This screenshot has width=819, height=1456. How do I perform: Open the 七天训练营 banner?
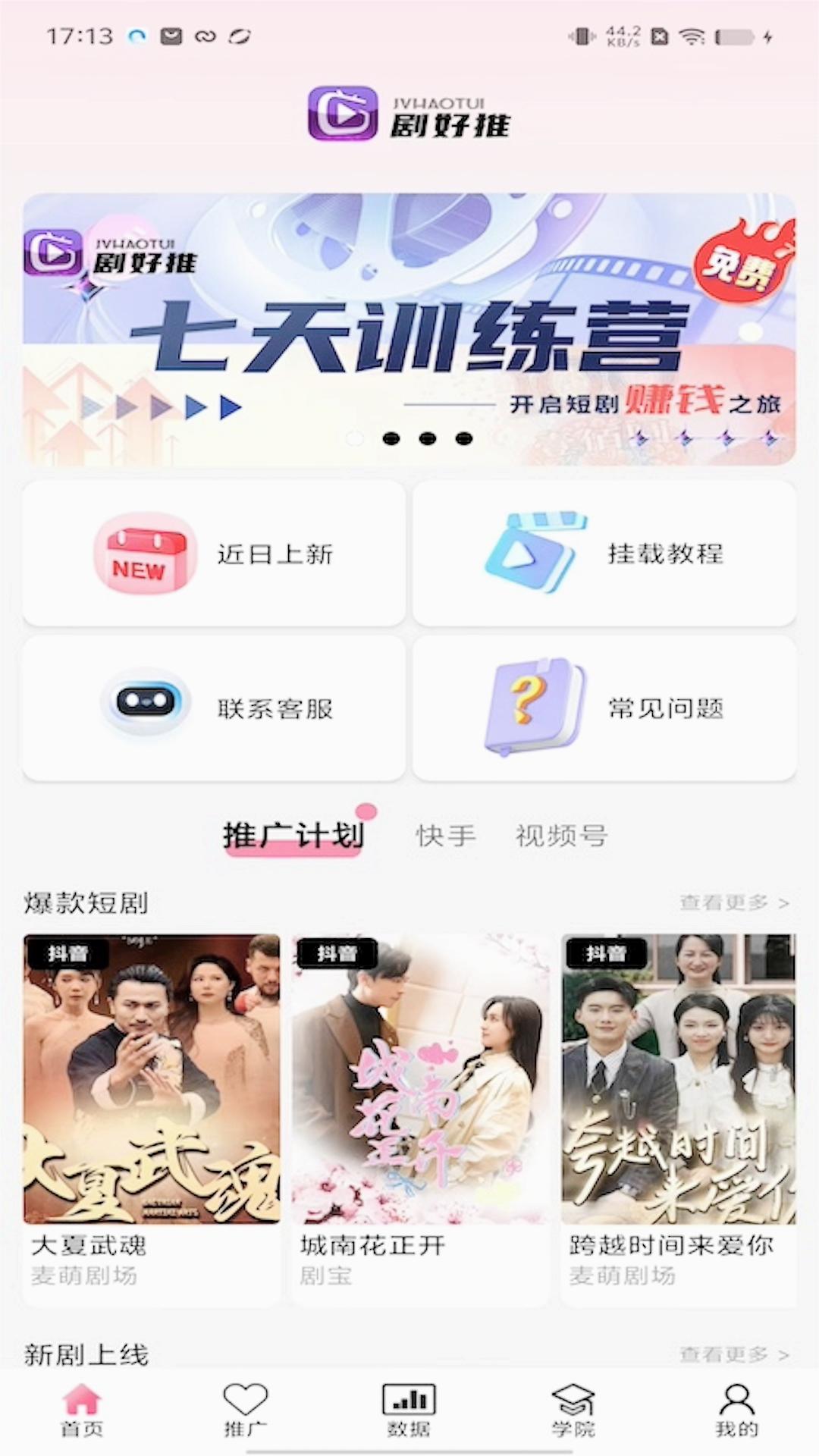(x=409, y=329)
